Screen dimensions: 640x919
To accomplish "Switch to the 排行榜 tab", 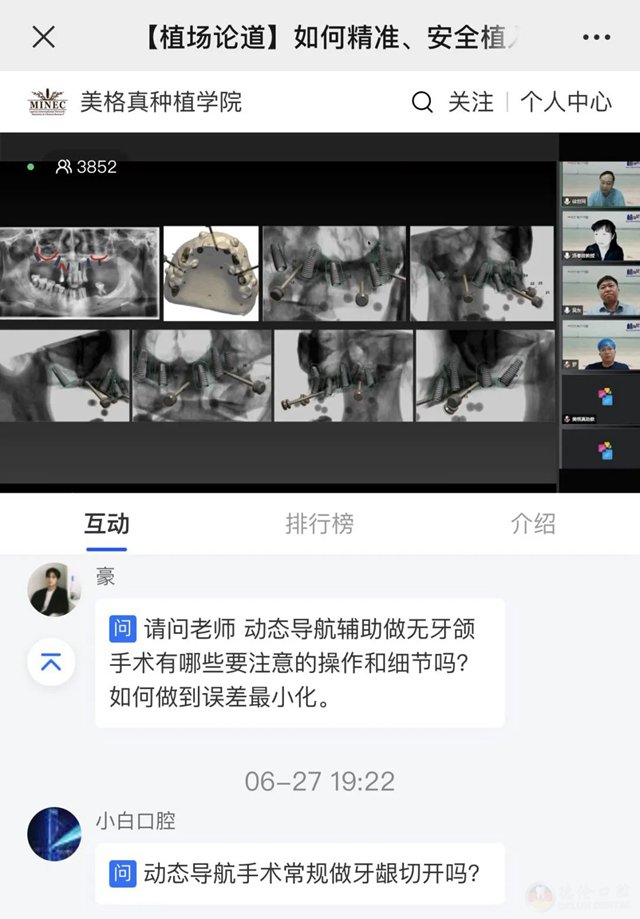I will pyautogui.click(x=319, y=524).
